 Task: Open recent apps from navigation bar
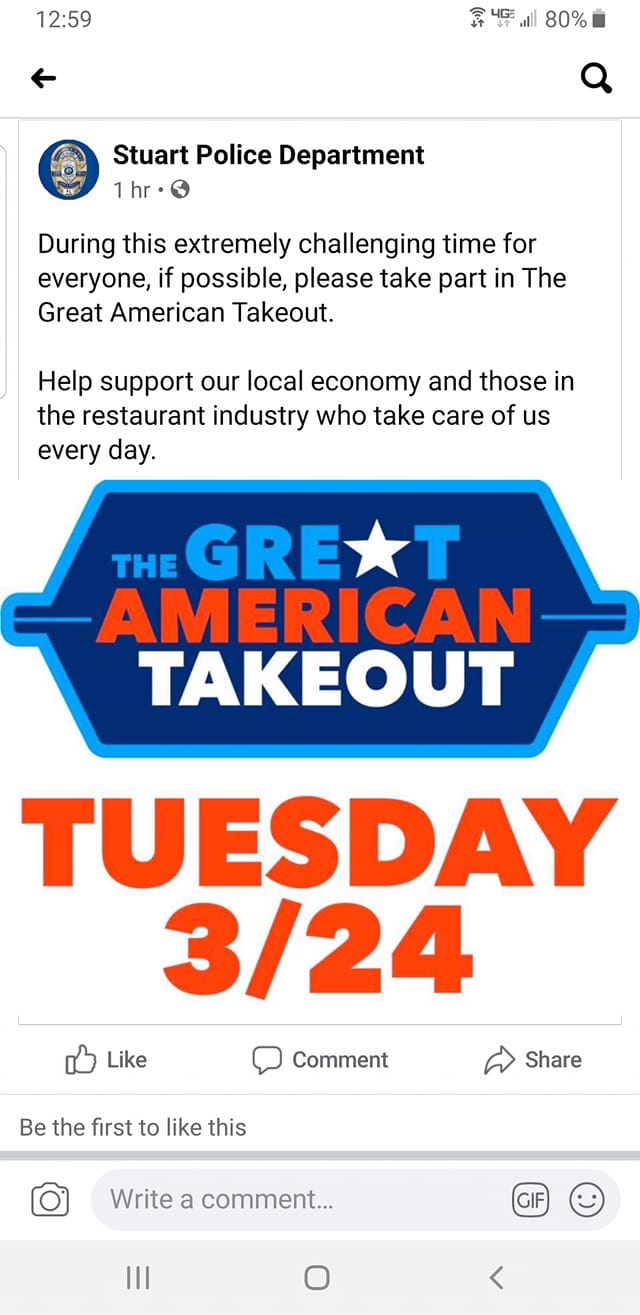137,1277
